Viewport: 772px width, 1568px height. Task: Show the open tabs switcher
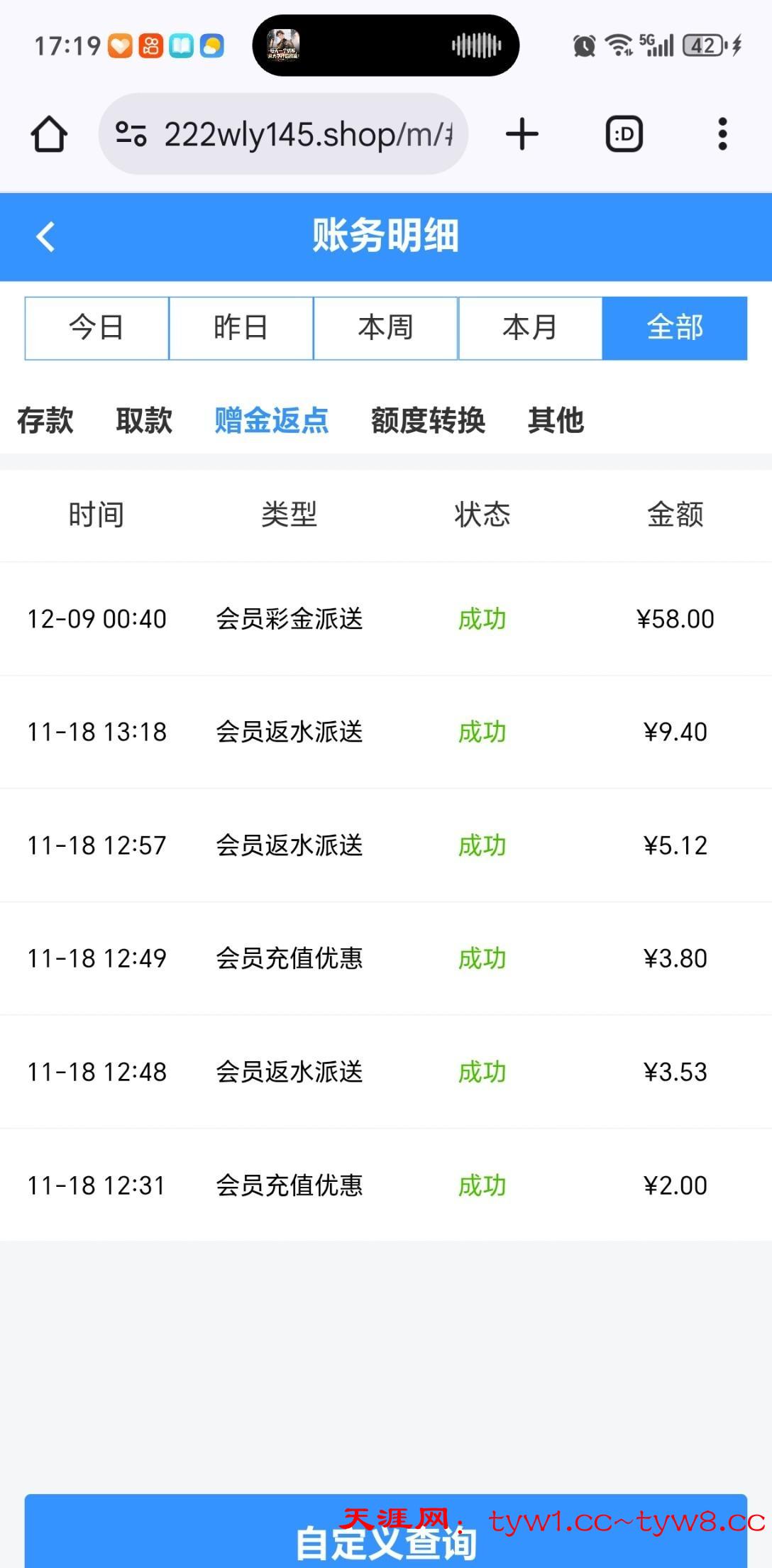point(624,134)
